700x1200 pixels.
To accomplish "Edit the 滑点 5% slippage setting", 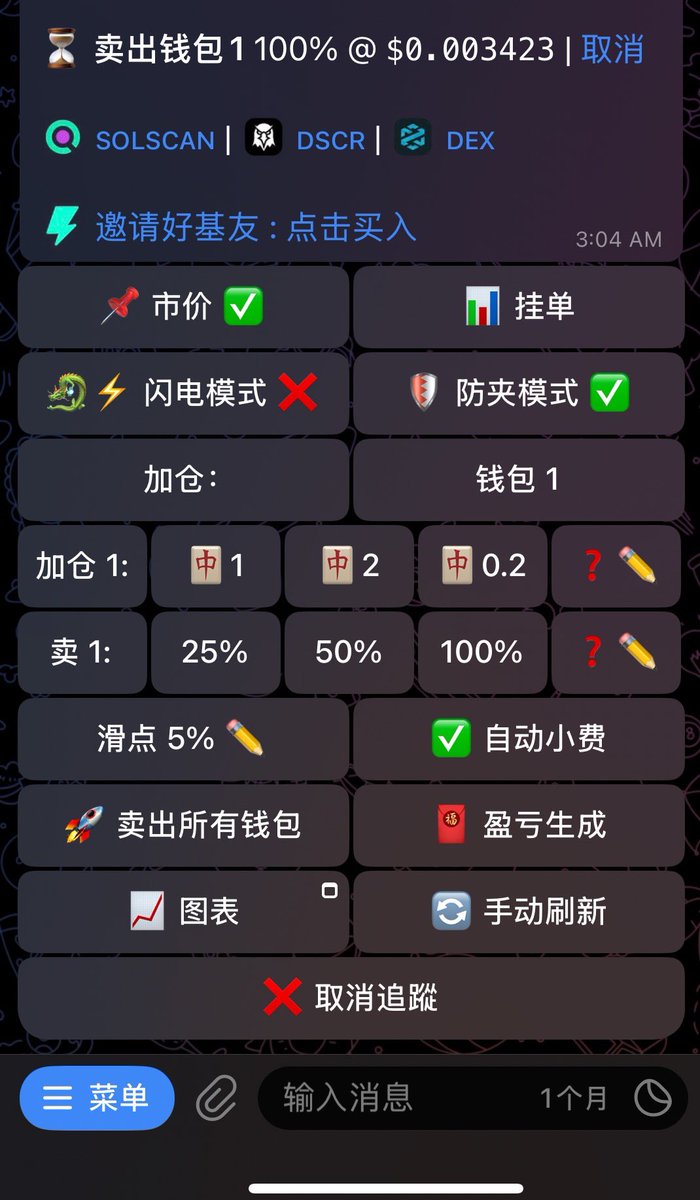I will pyautogui.click(x=183, y=739).
